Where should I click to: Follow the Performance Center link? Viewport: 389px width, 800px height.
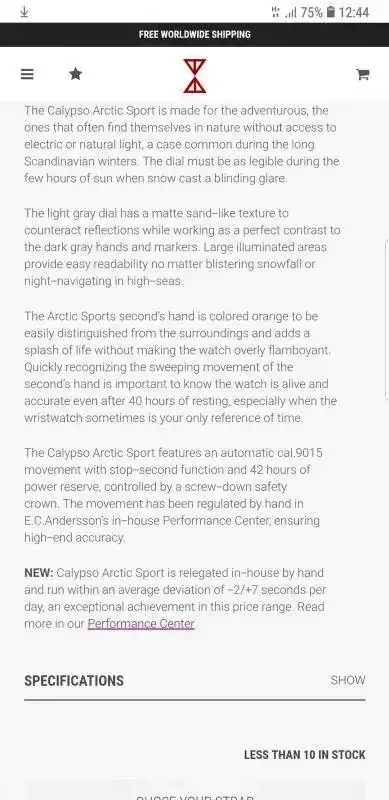coord(141,623)
